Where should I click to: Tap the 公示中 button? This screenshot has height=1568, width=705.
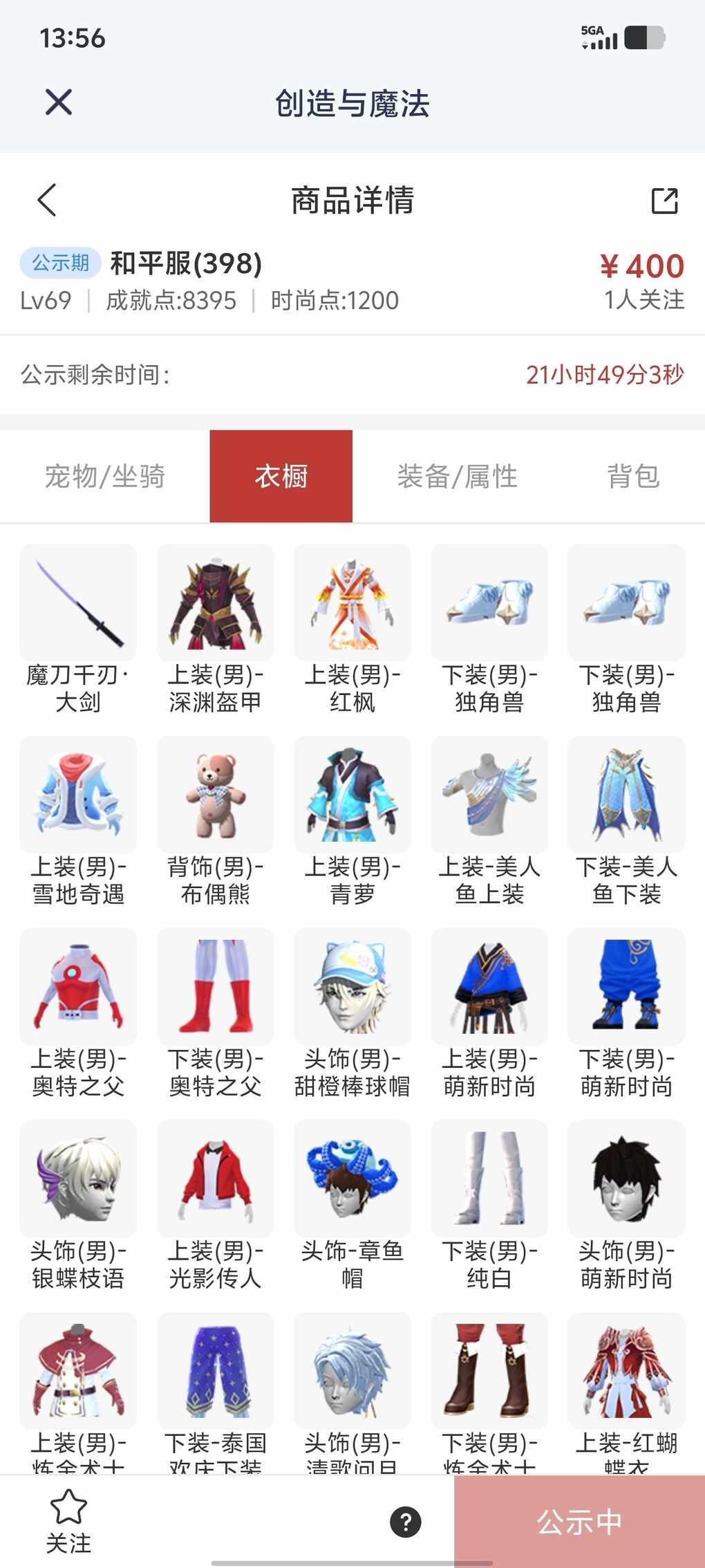tap(579, 1522)
